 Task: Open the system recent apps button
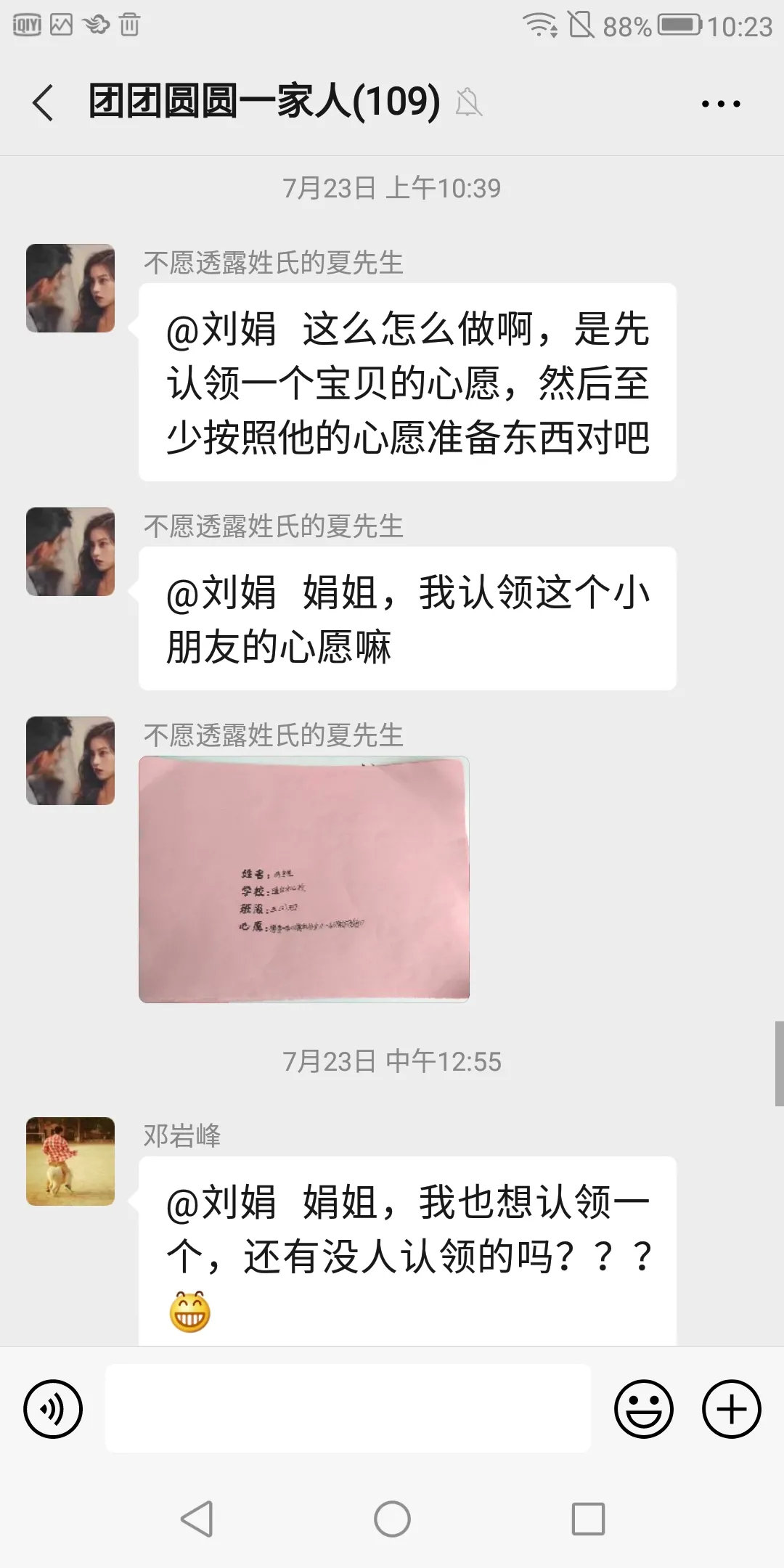click(588, 1519)
